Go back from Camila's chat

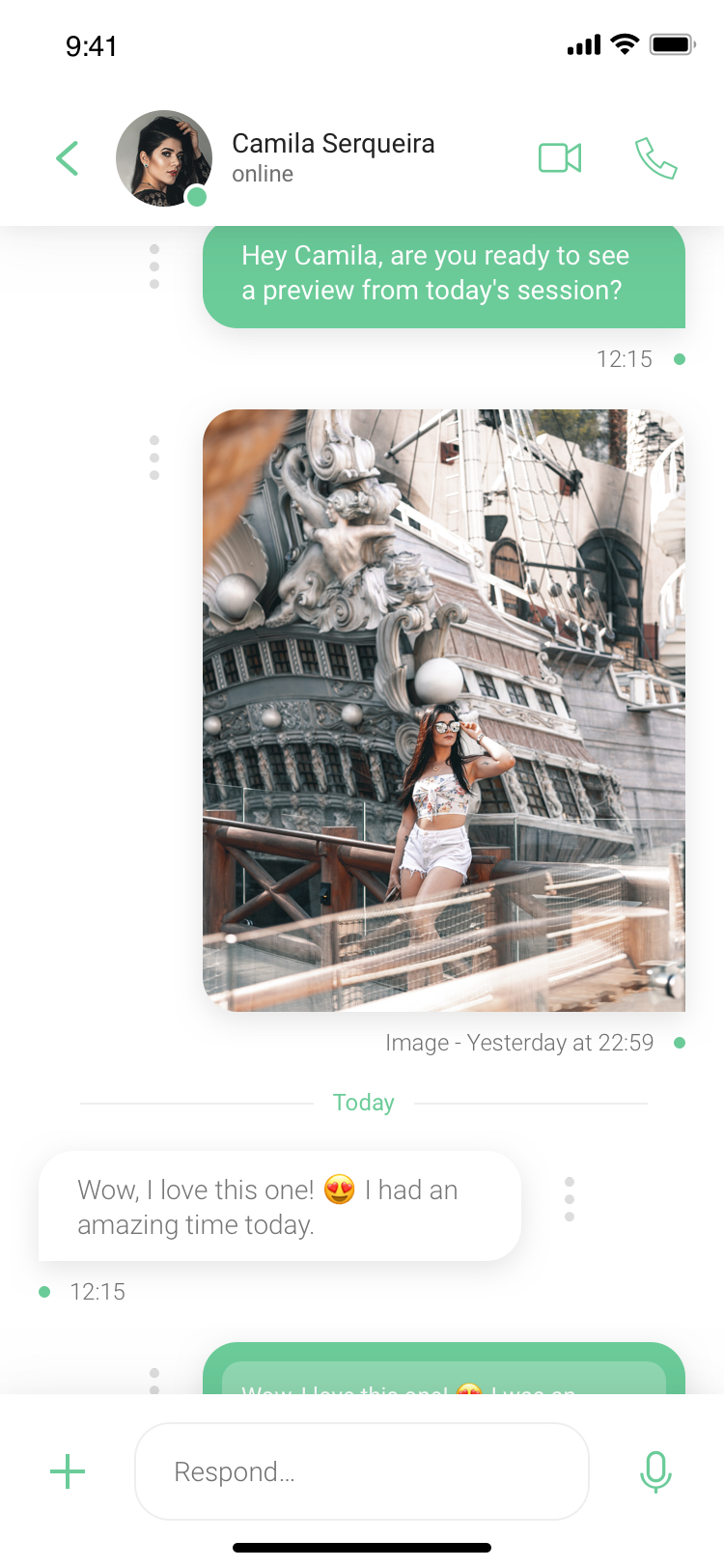tap(68, 158)
